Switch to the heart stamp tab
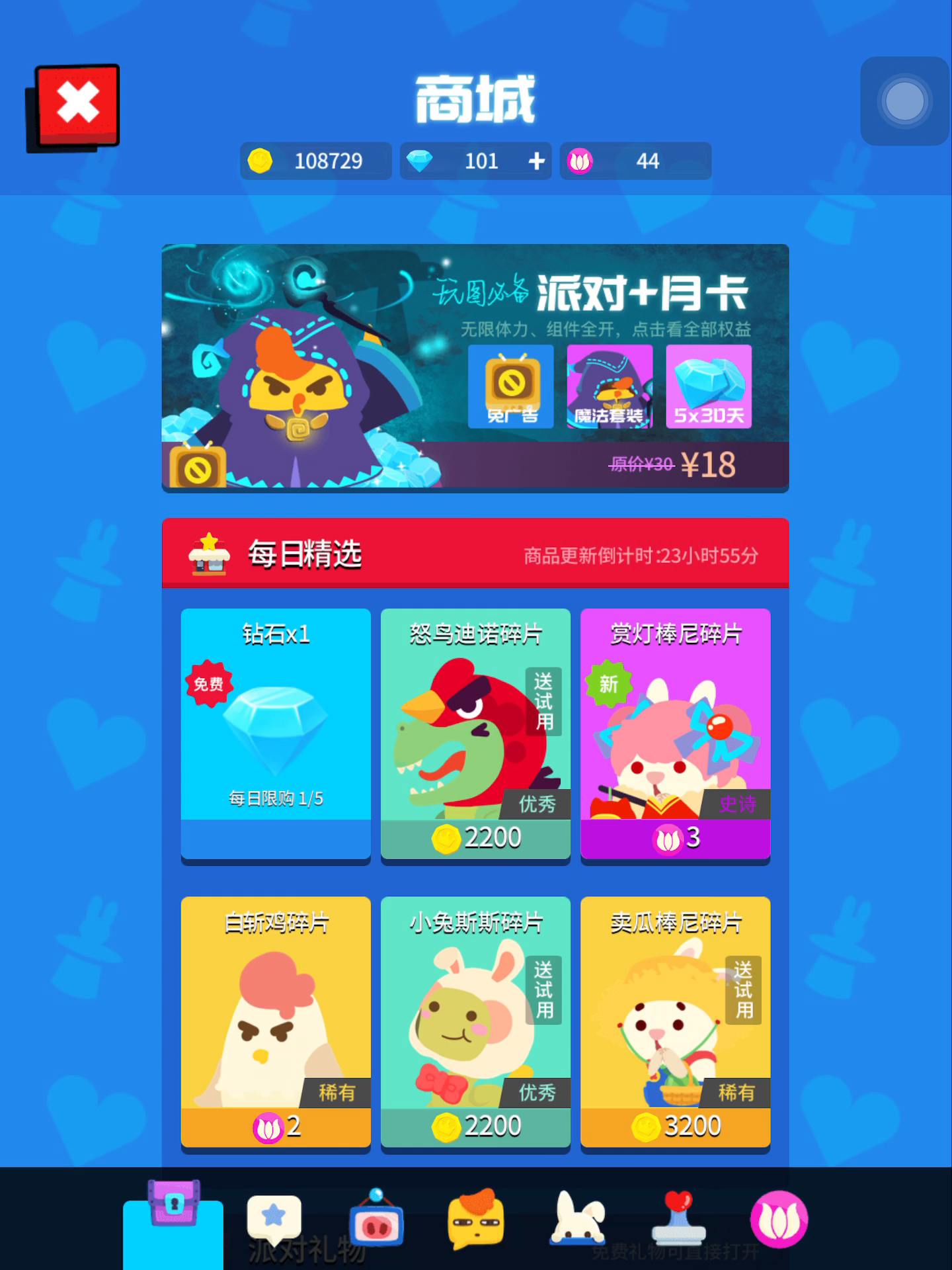This screenshot has height=1270, width=952. (679, 1221)
